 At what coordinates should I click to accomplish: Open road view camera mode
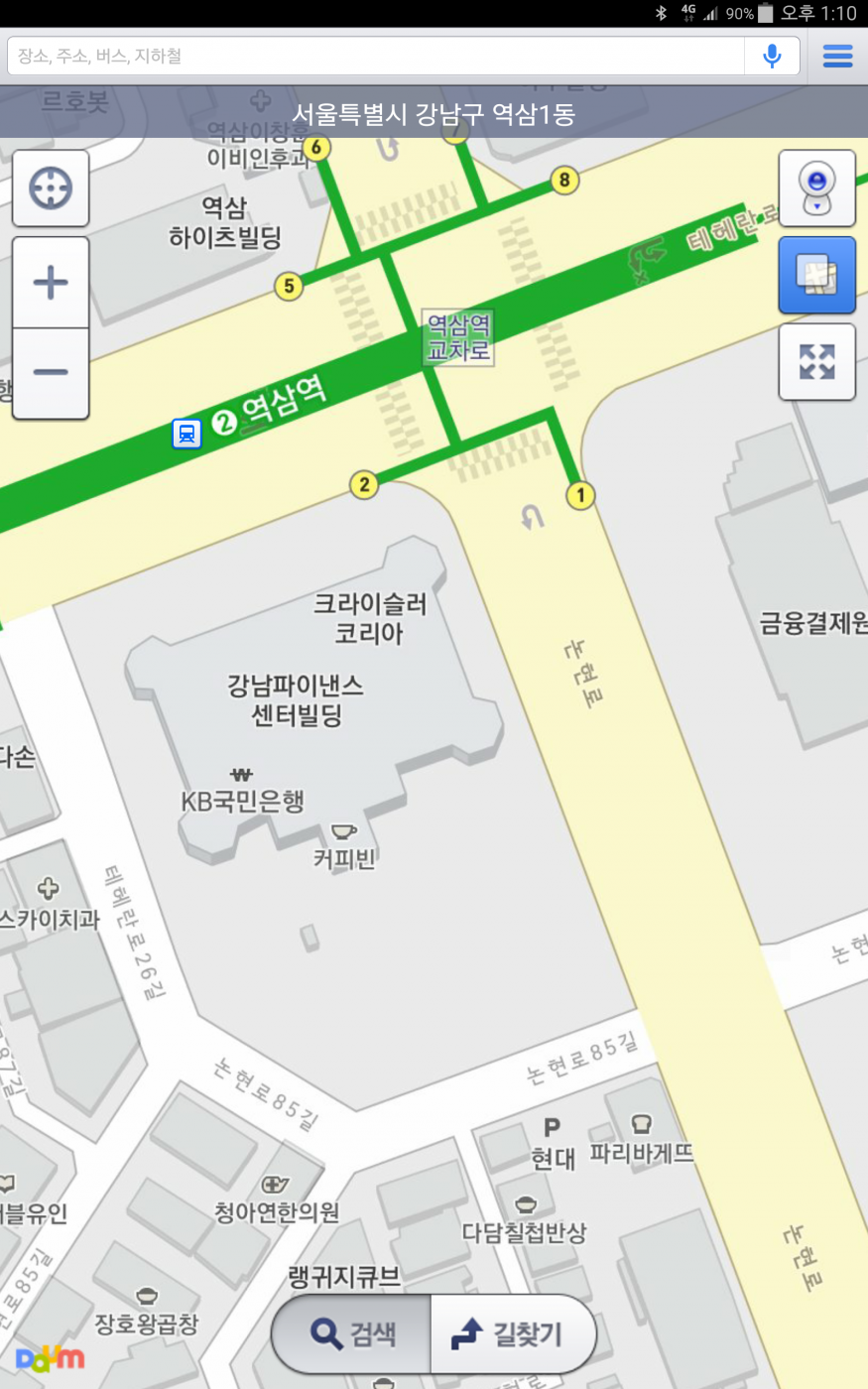pyautogui.click(x=816, y=189)
